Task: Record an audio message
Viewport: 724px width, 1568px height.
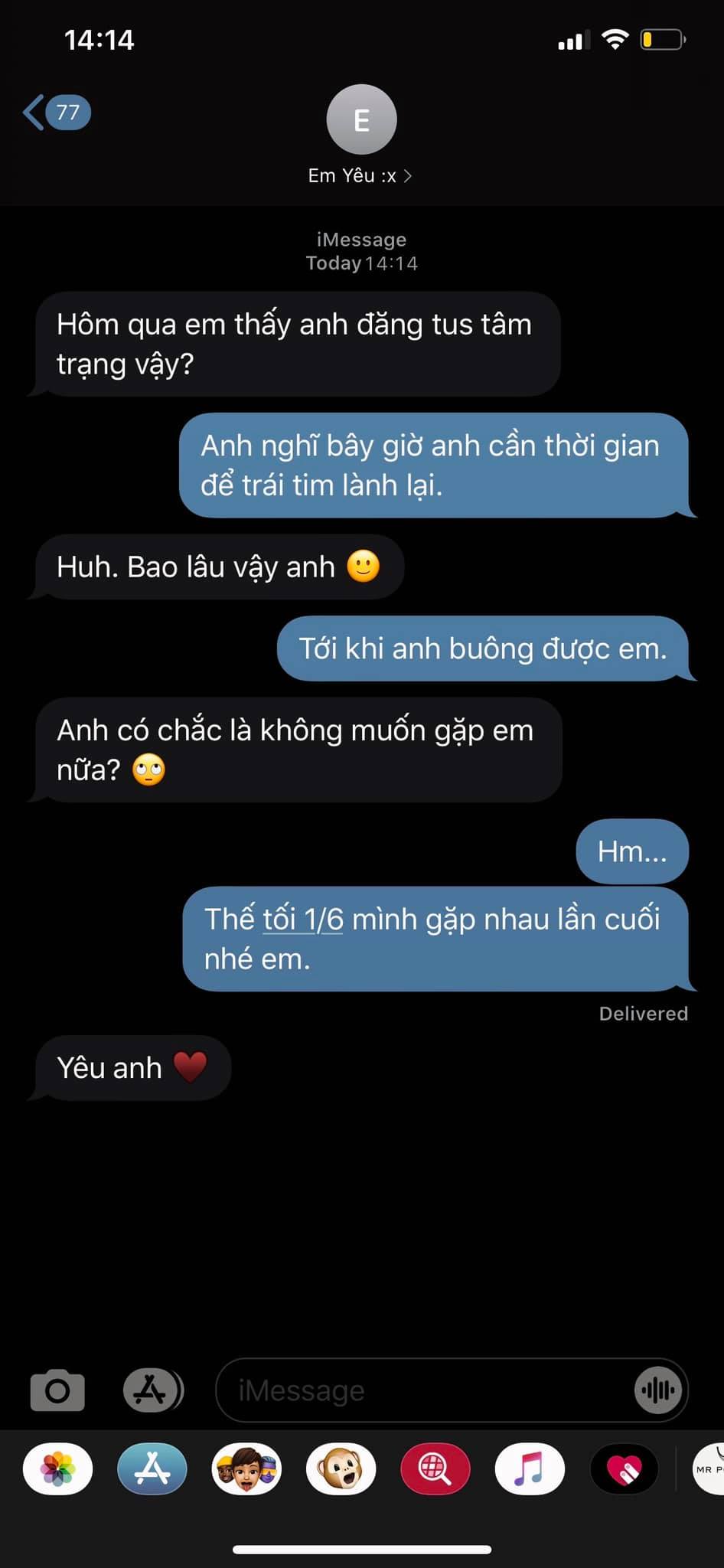Action: (x=657, y=1390)
